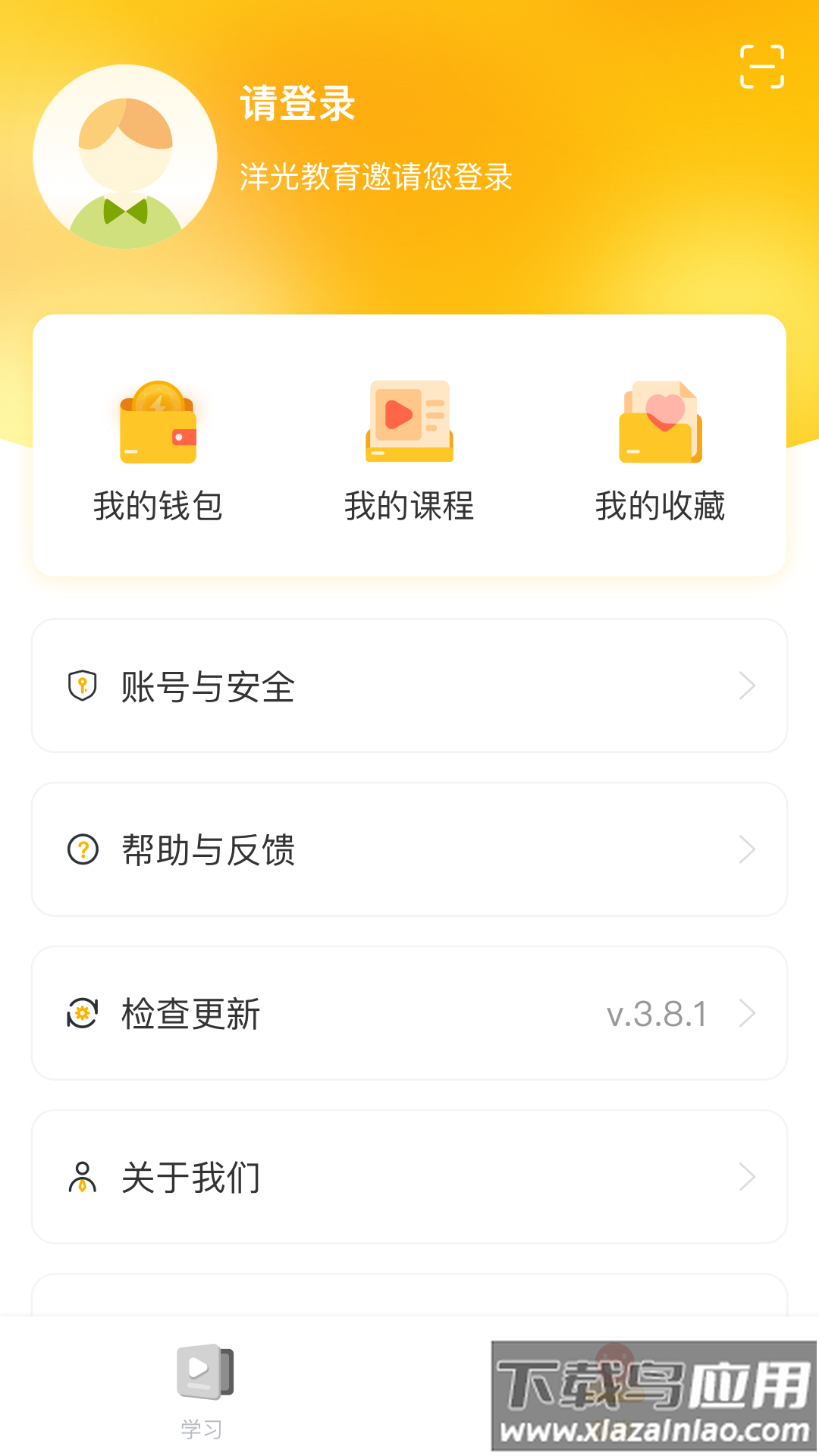Click 洋光教育邀请您登录 login prompt
819x1456 pixels.
375,178
